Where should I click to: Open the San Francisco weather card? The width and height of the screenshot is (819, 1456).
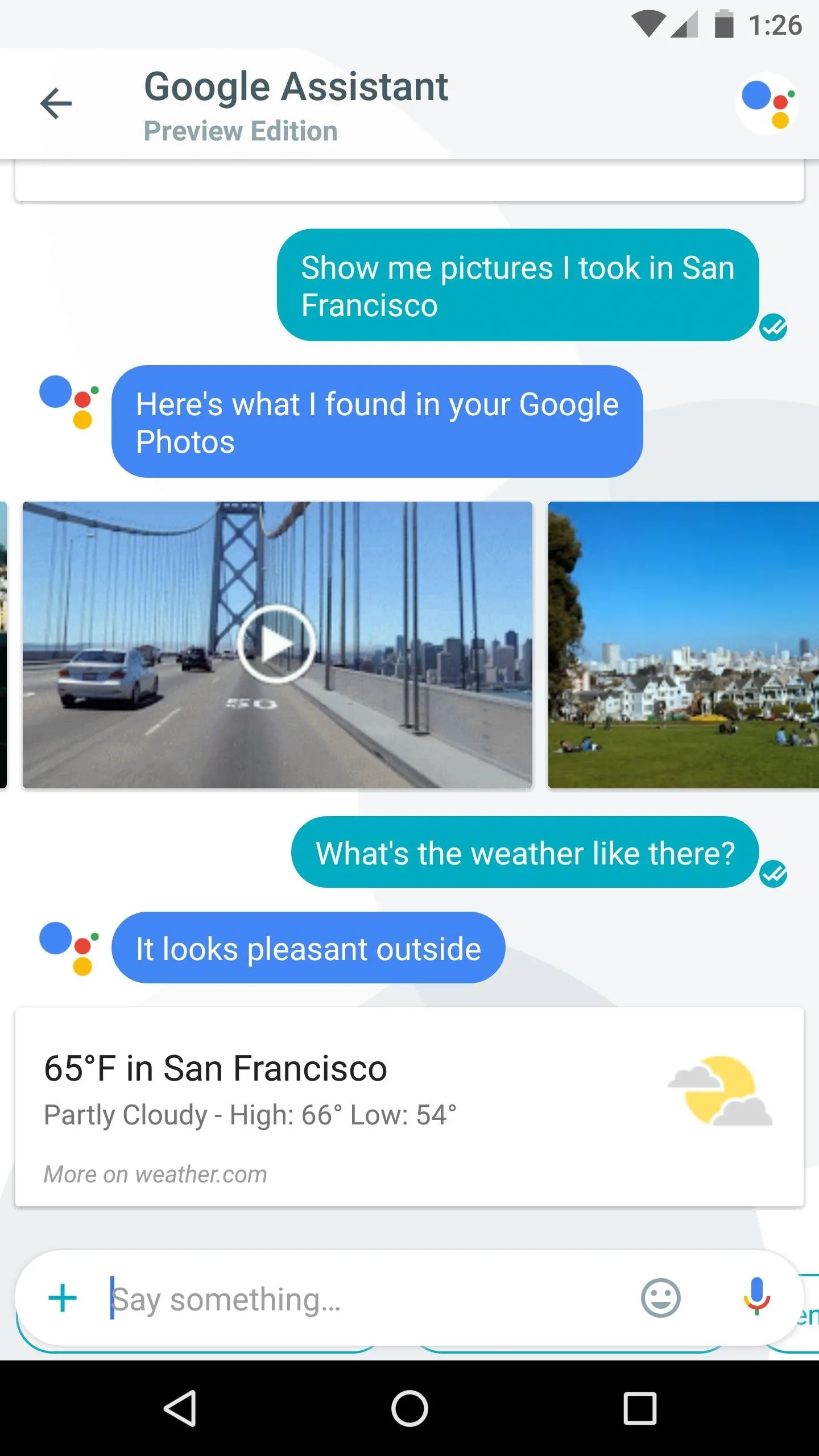[x=409, y=1107]
